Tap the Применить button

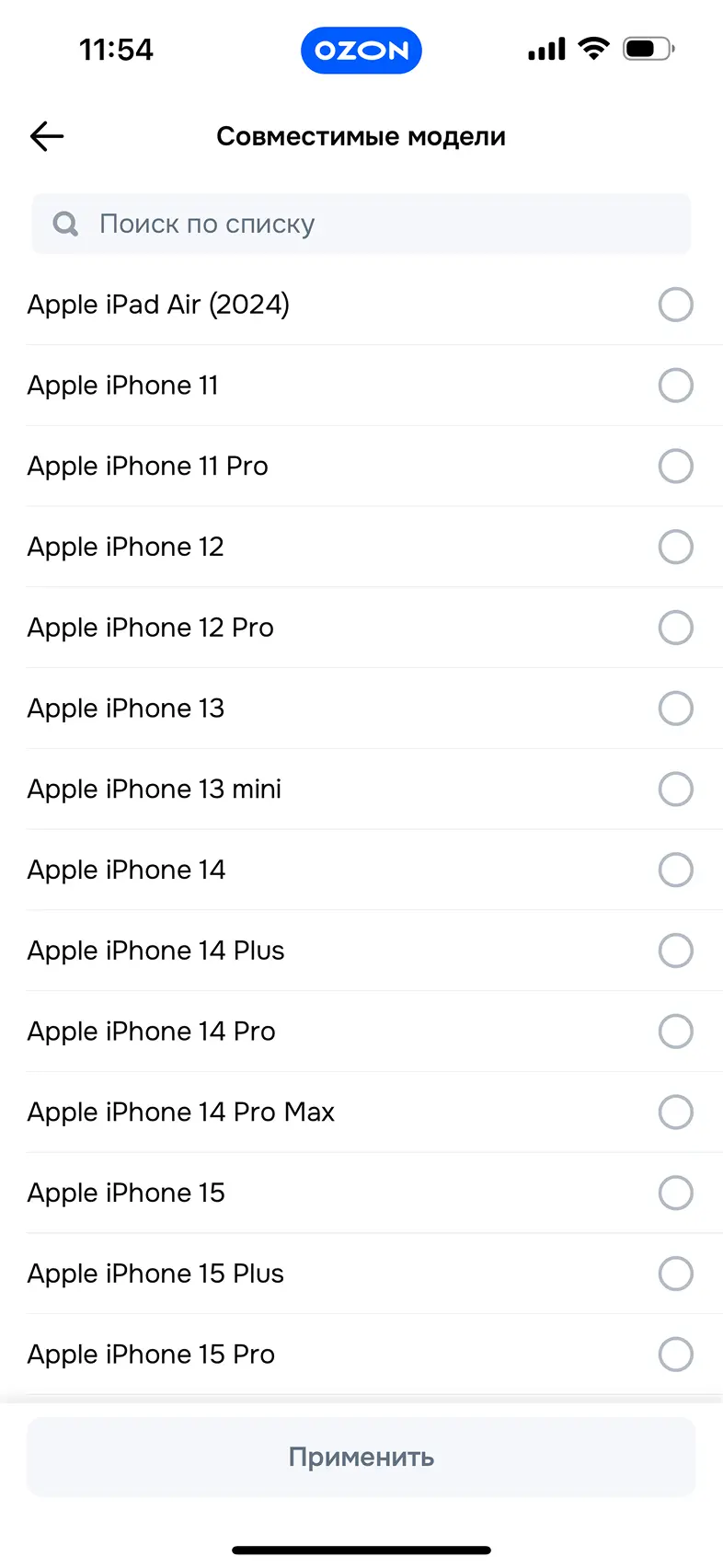tap(361, 1457)
